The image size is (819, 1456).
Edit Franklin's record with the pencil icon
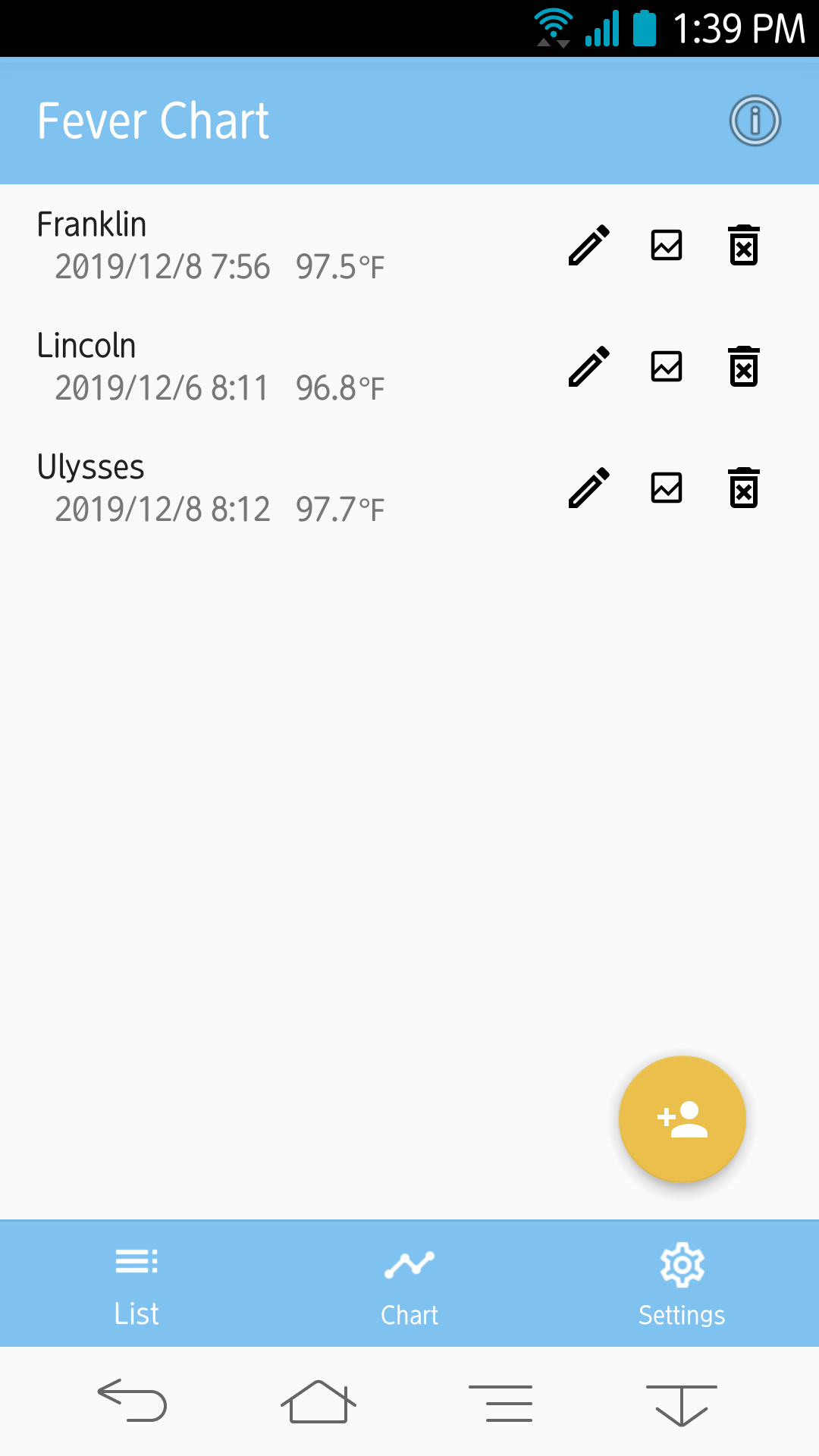(x=589, y=245)
